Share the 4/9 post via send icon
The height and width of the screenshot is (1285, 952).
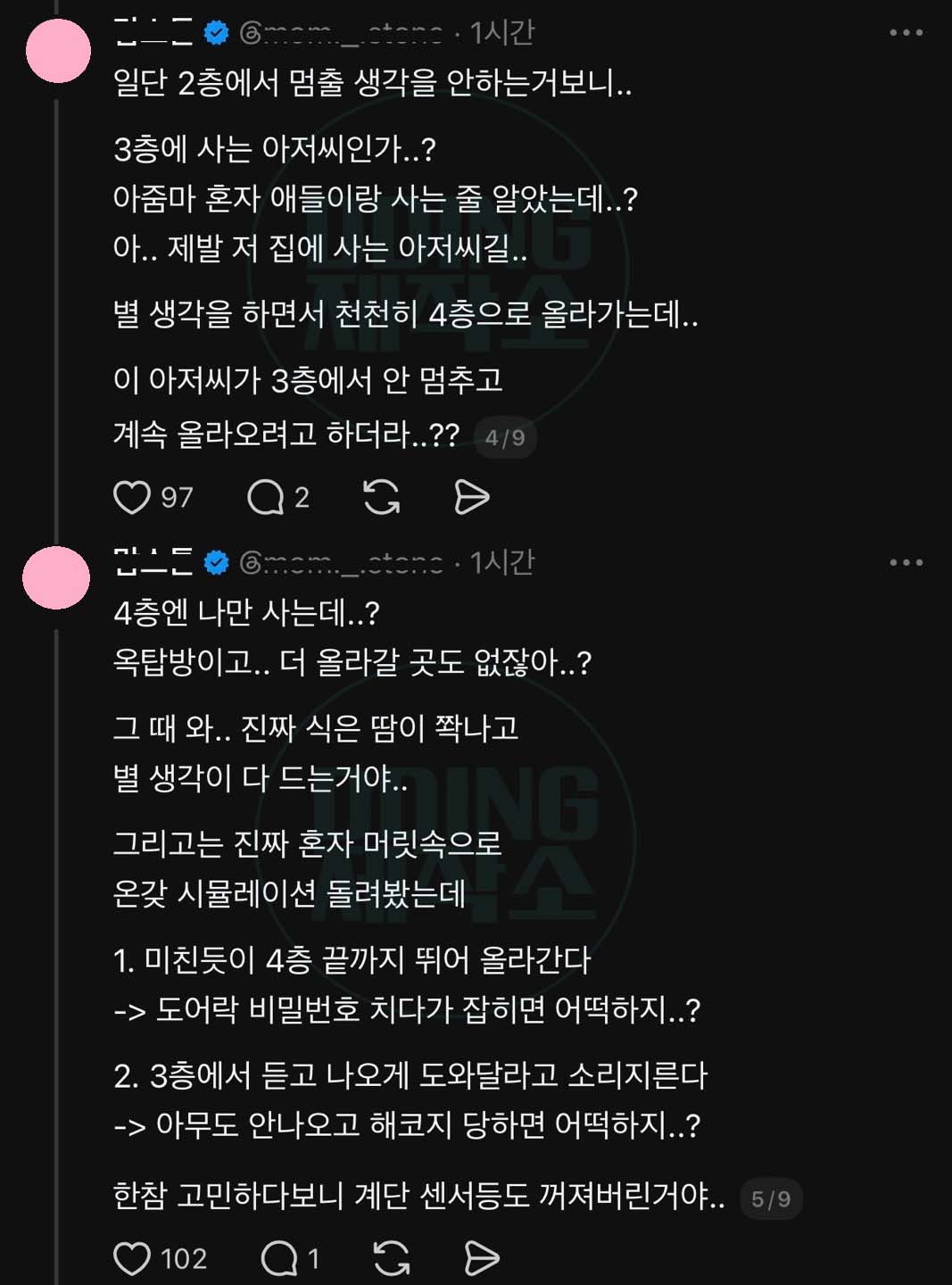471,497
